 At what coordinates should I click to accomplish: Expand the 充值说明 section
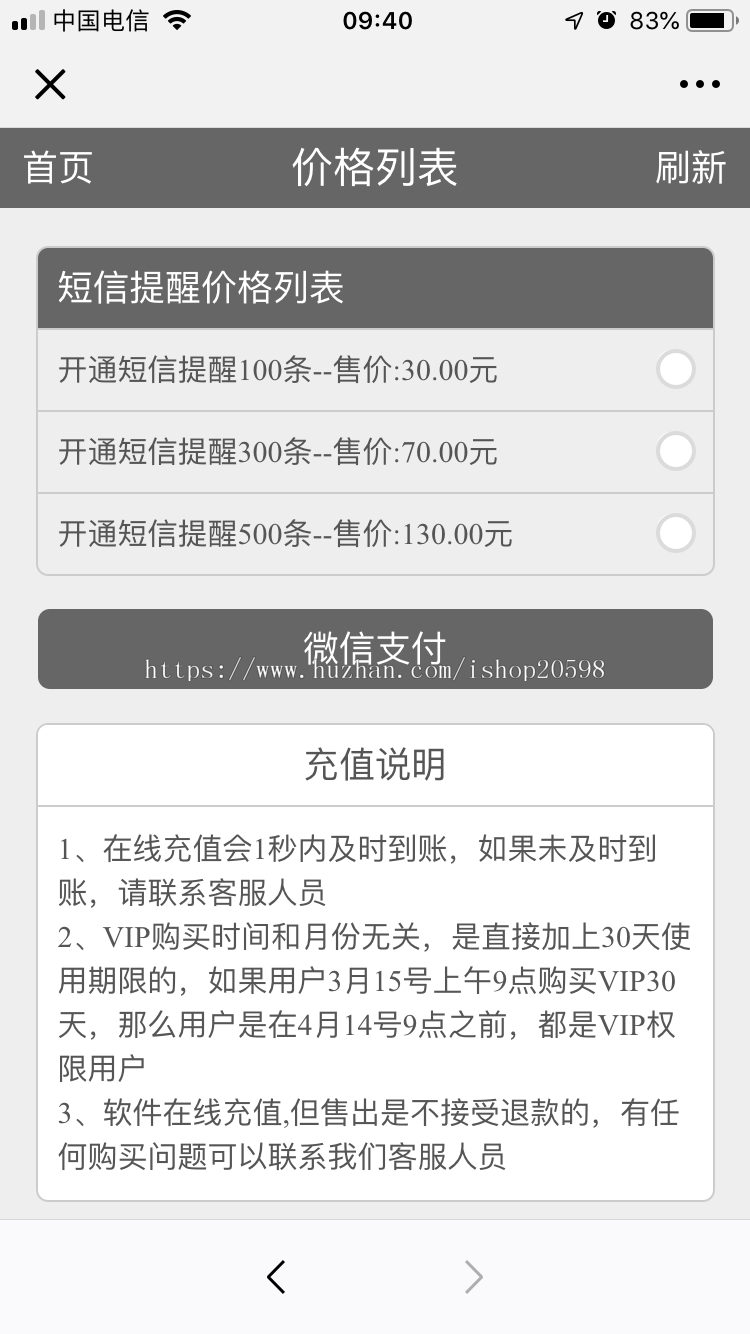375,764
